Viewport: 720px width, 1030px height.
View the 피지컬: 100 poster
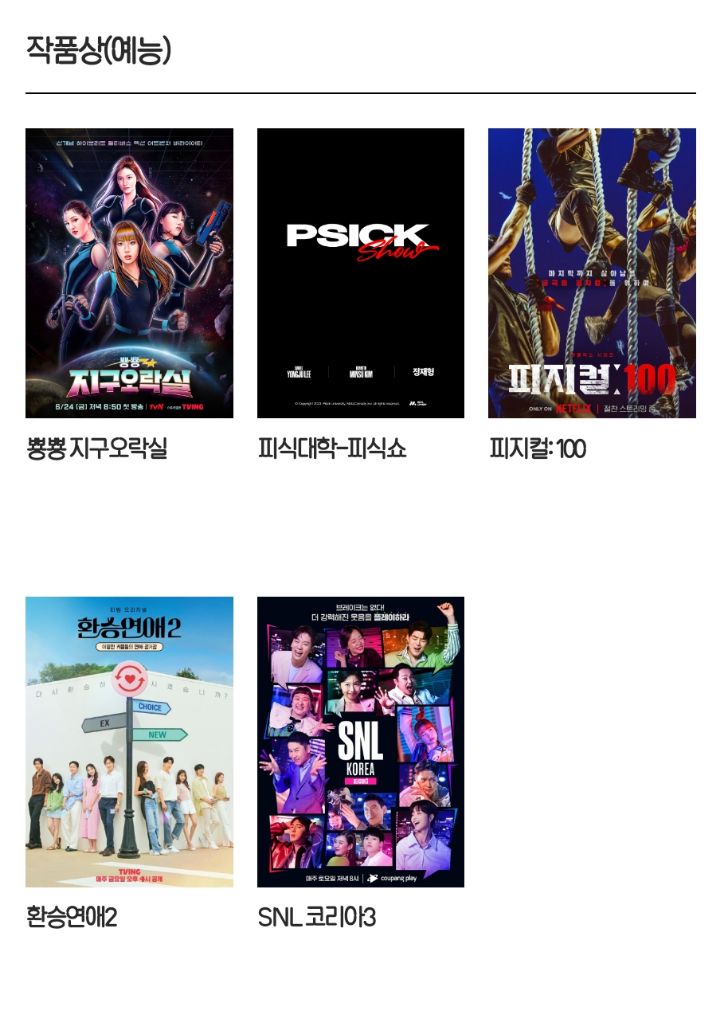[591, 273]
